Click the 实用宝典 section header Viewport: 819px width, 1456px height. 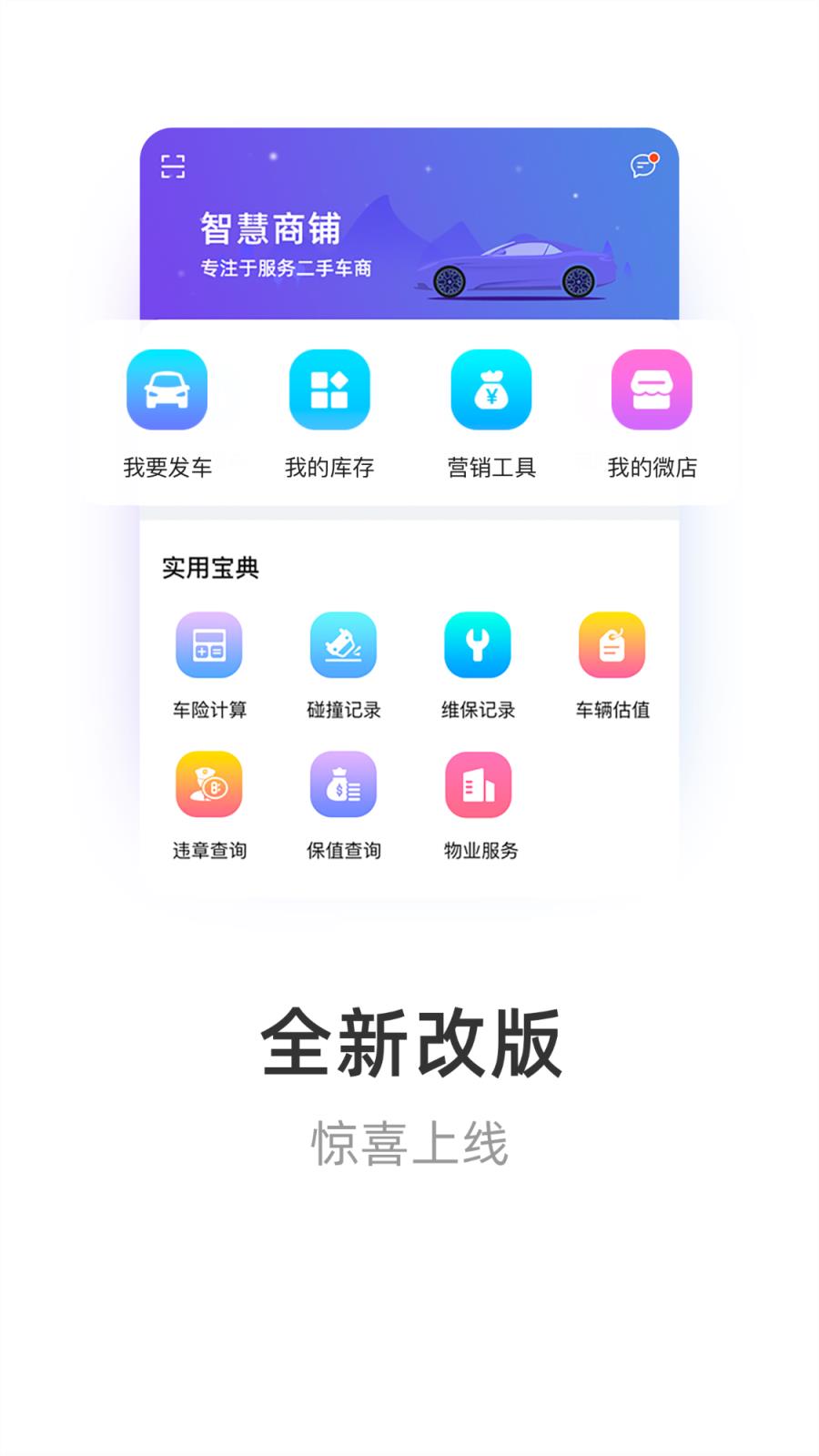point(209,569)
